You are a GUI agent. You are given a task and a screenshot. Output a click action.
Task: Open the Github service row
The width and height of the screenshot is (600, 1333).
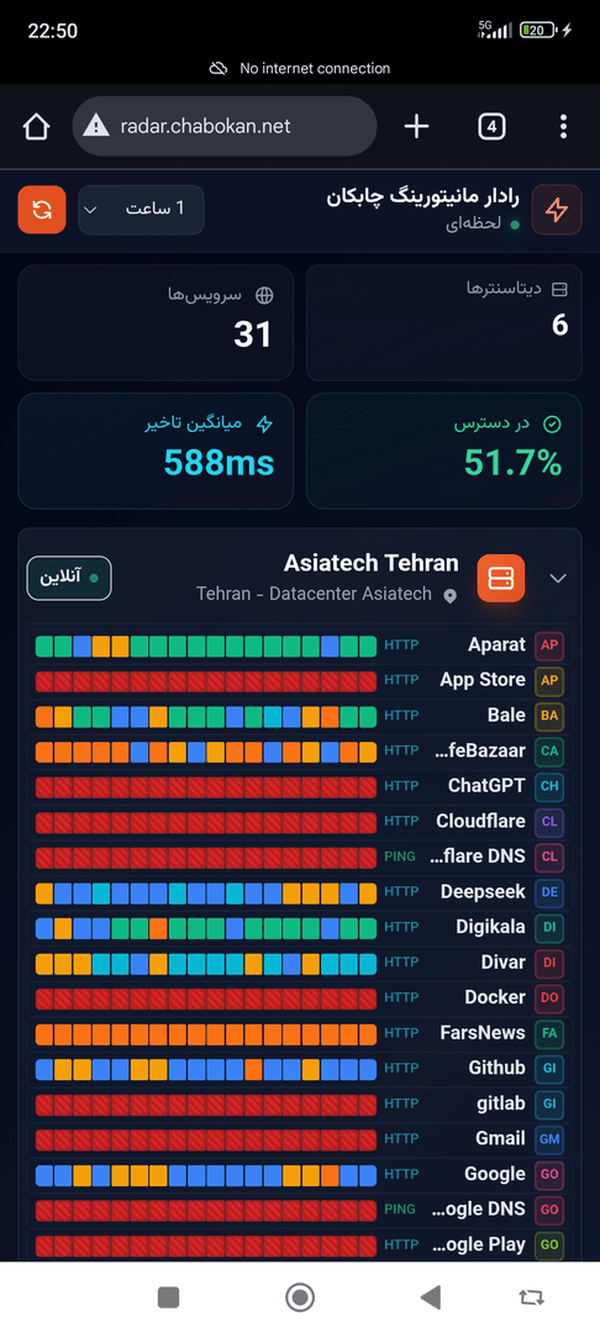[300, 1068]
